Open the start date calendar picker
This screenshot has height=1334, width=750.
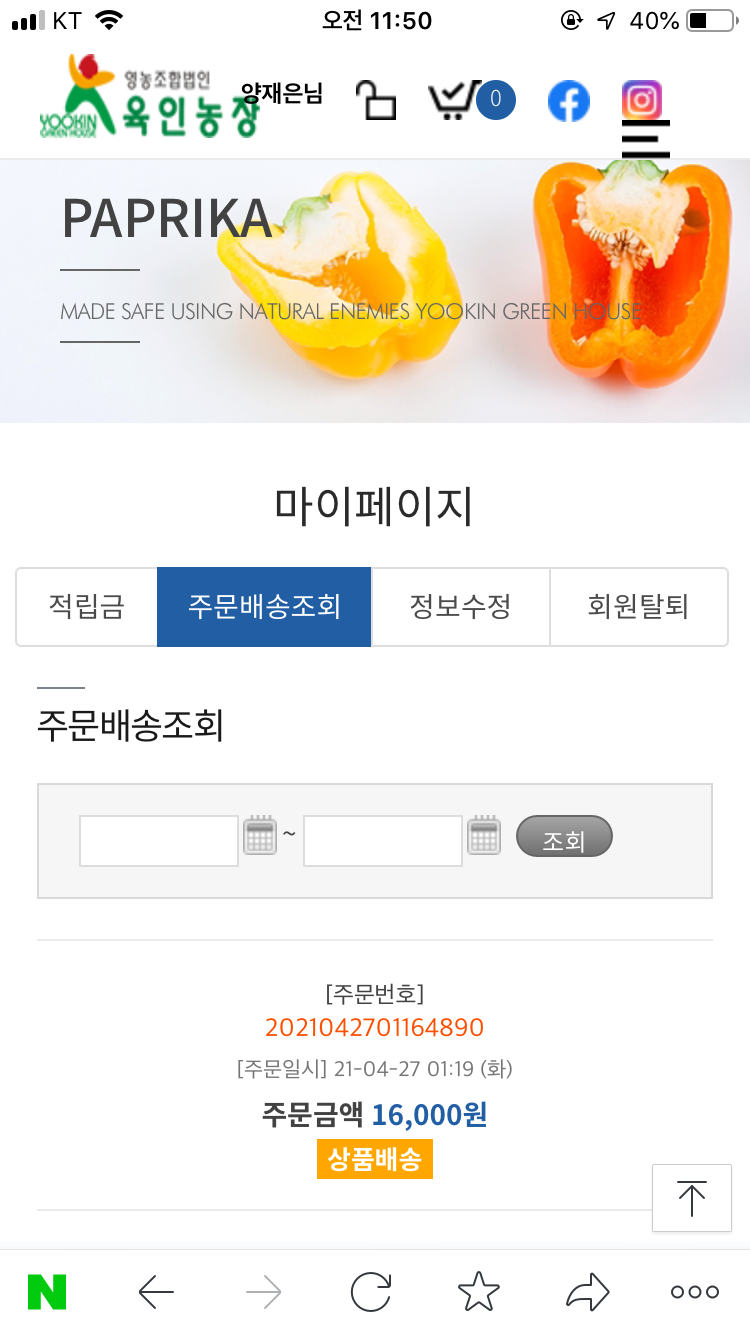point(260,835)
